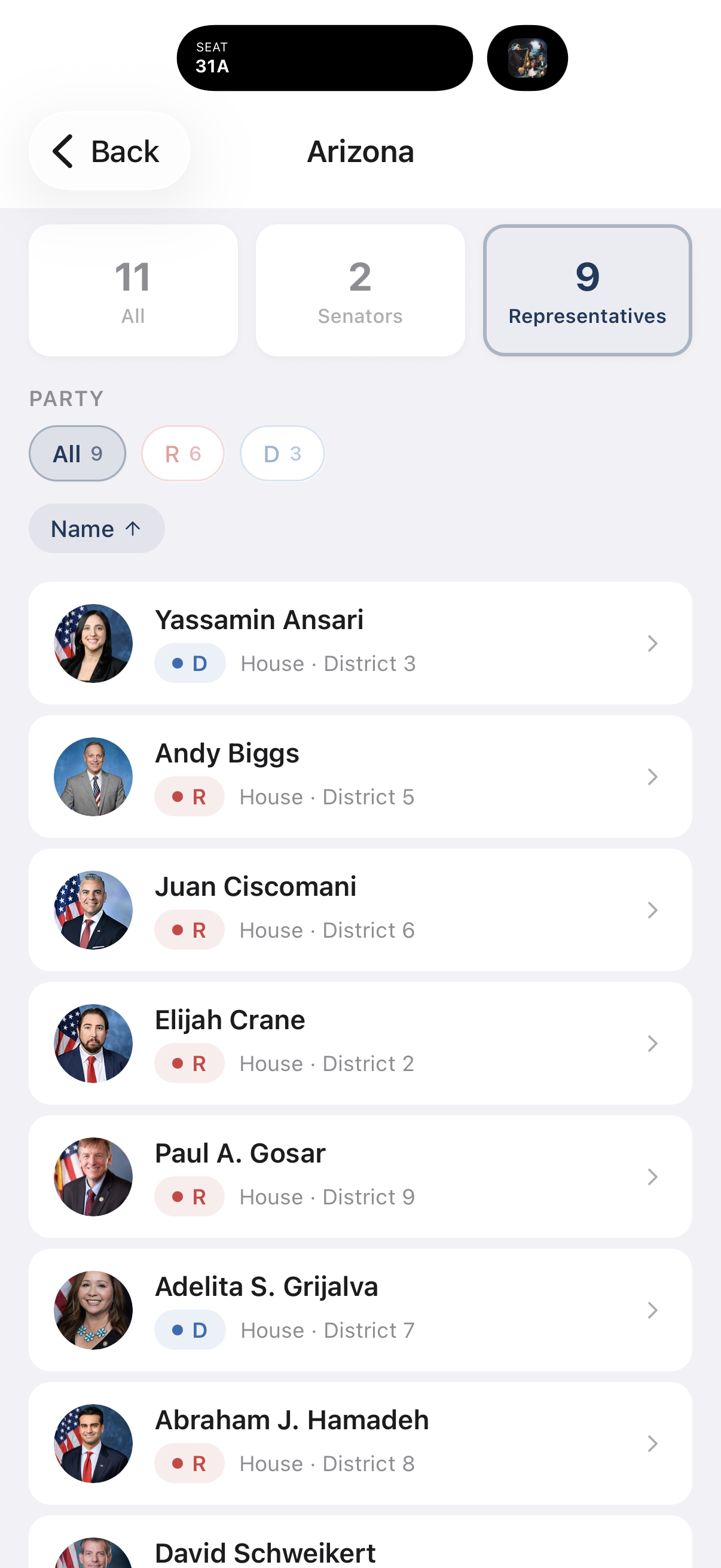721x1568 pixels.
Task: Filter by Republican party only
Action: pyautogui.click(x=182, y=453)
